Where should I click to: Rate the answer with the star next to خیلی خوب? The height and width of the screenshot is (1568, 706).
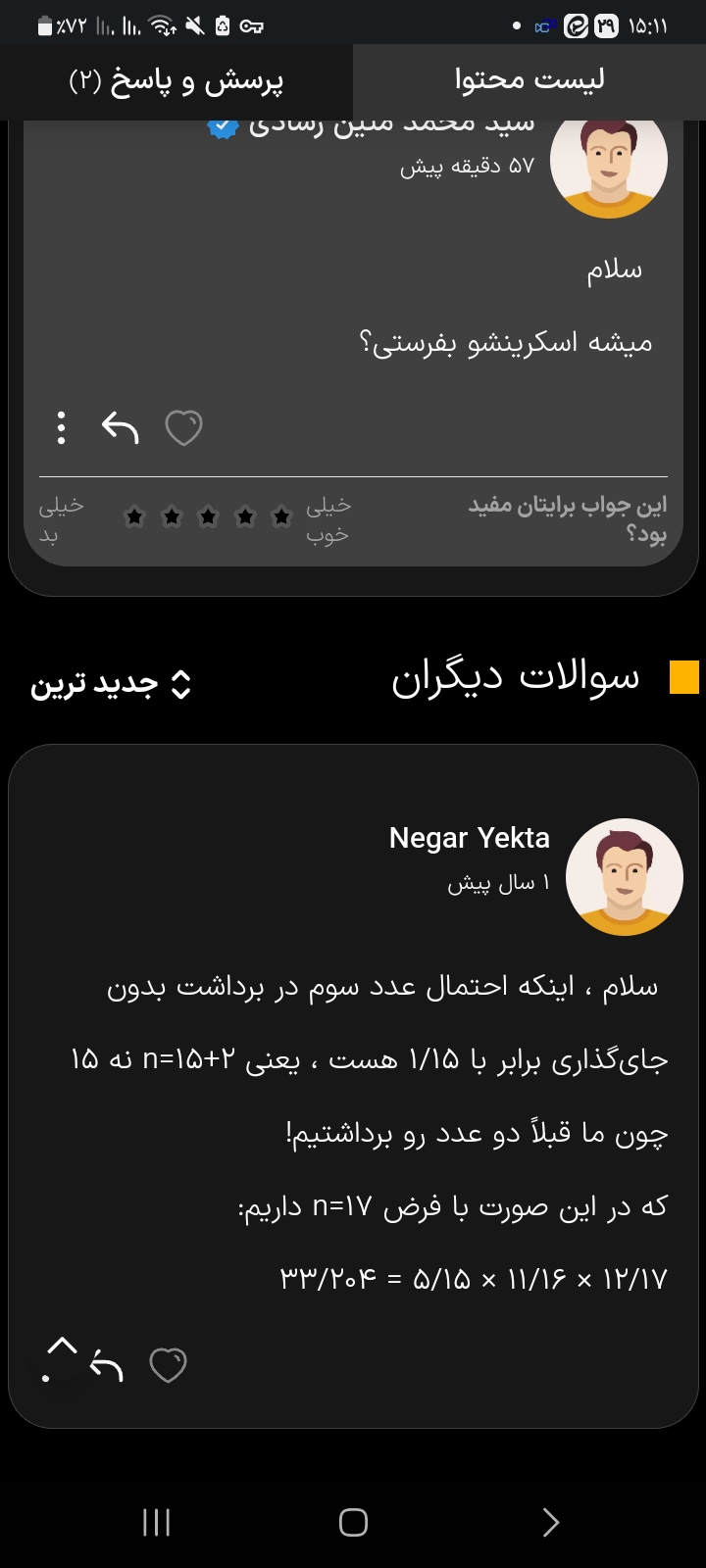pos(281,516)
